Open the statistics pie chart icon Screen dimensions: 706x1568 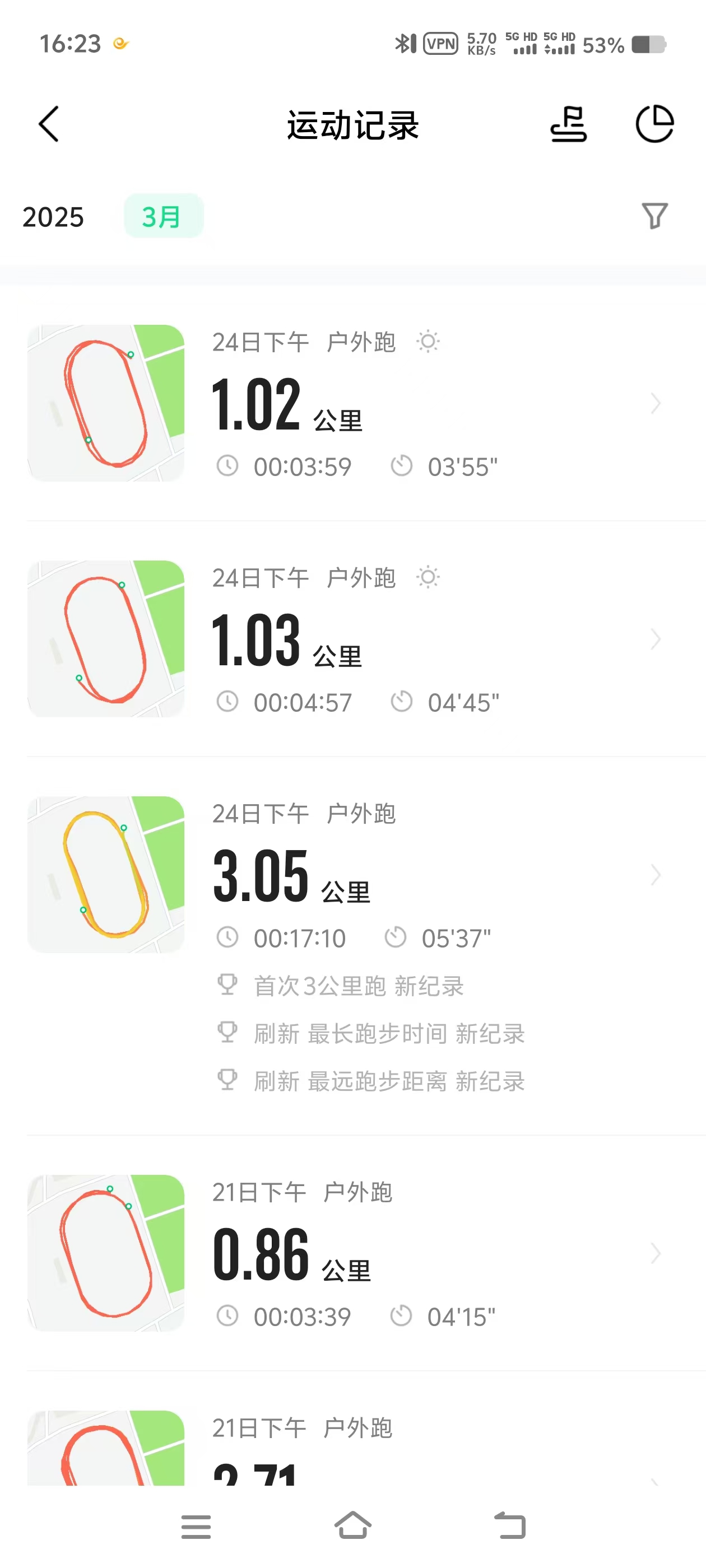click(x=654, y=124)
